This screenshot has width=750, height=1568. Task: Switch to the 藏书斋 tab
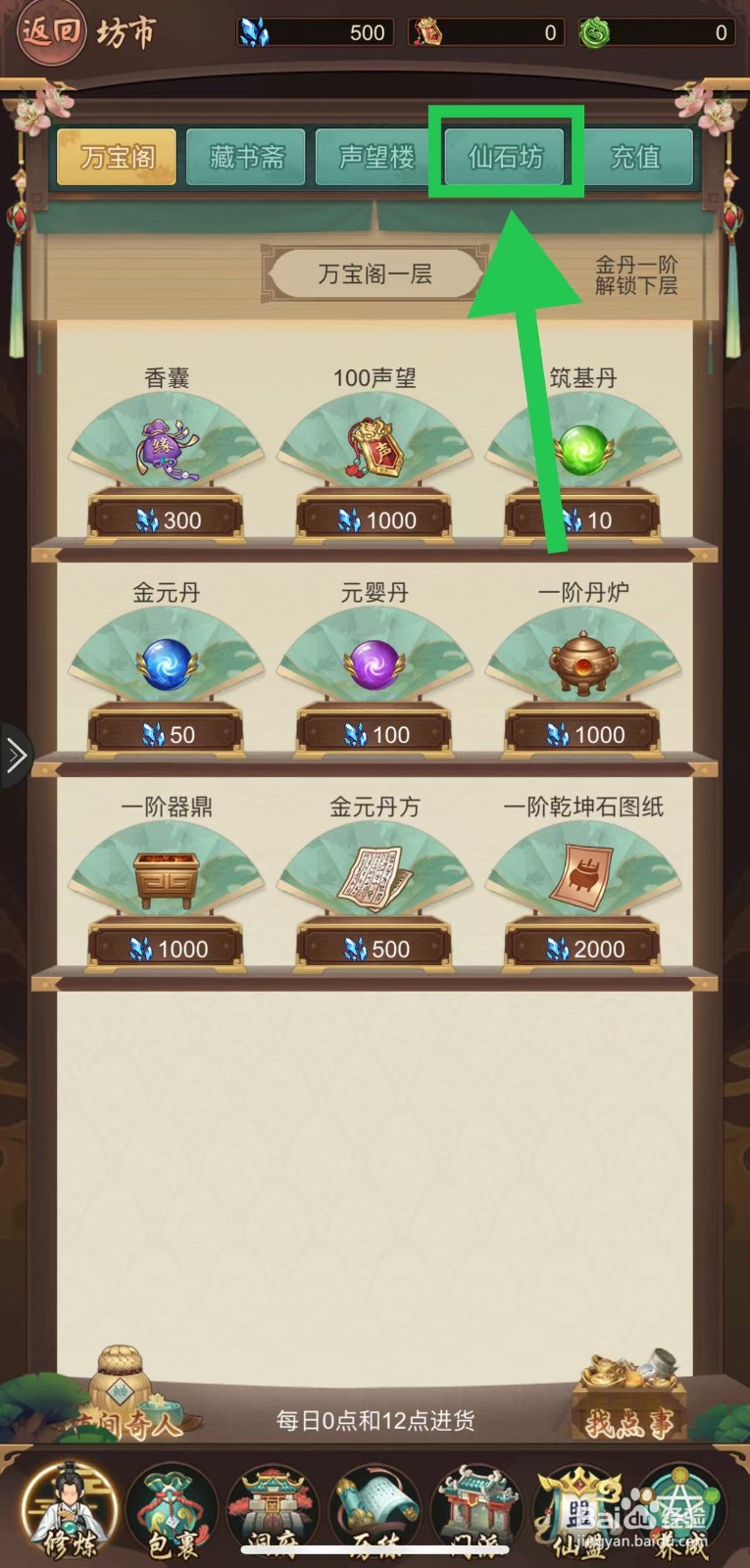point(245,157)
